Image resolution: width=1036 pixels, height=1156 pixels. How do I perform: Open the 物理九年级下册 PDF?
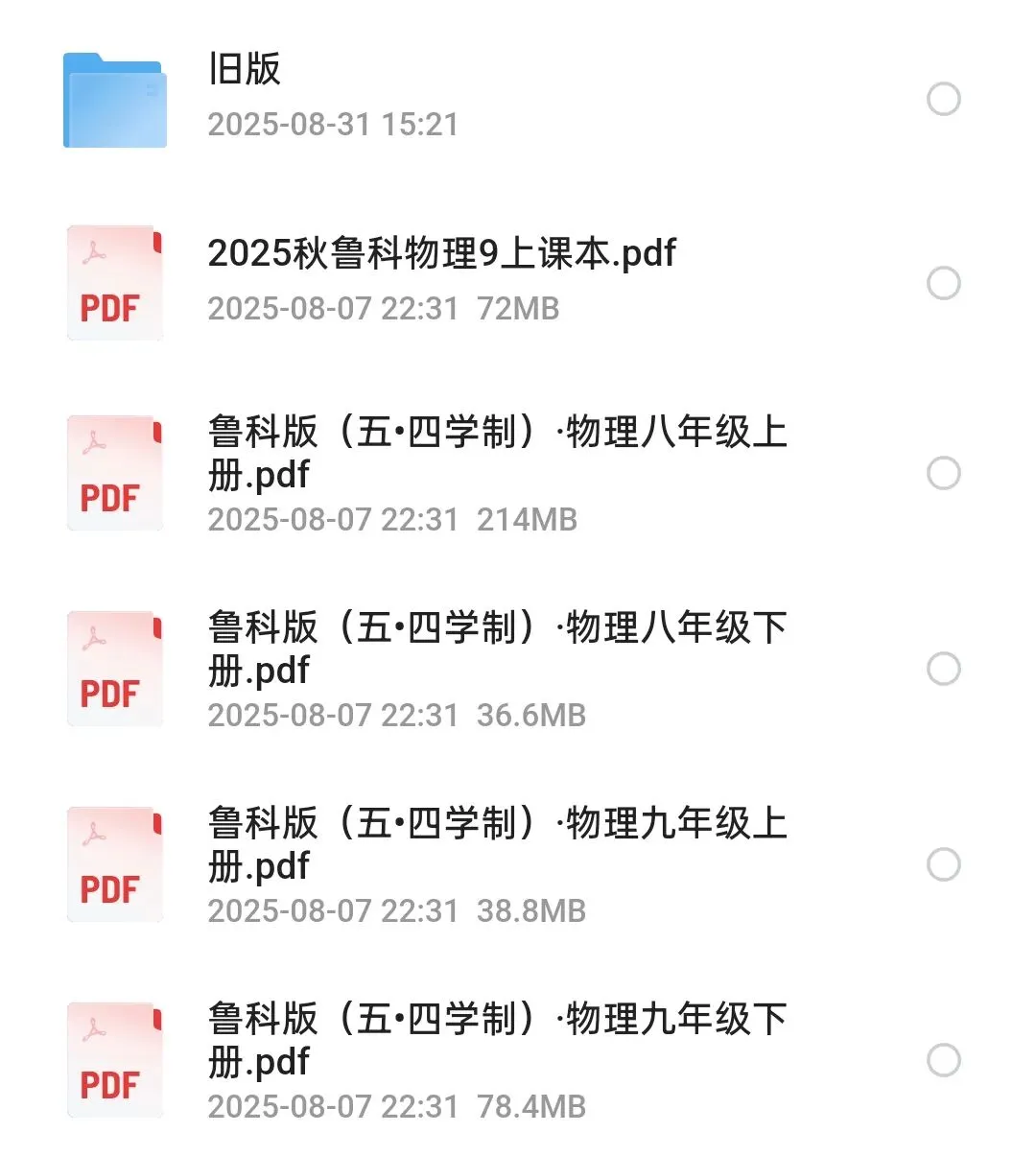tap(497, 1040)
